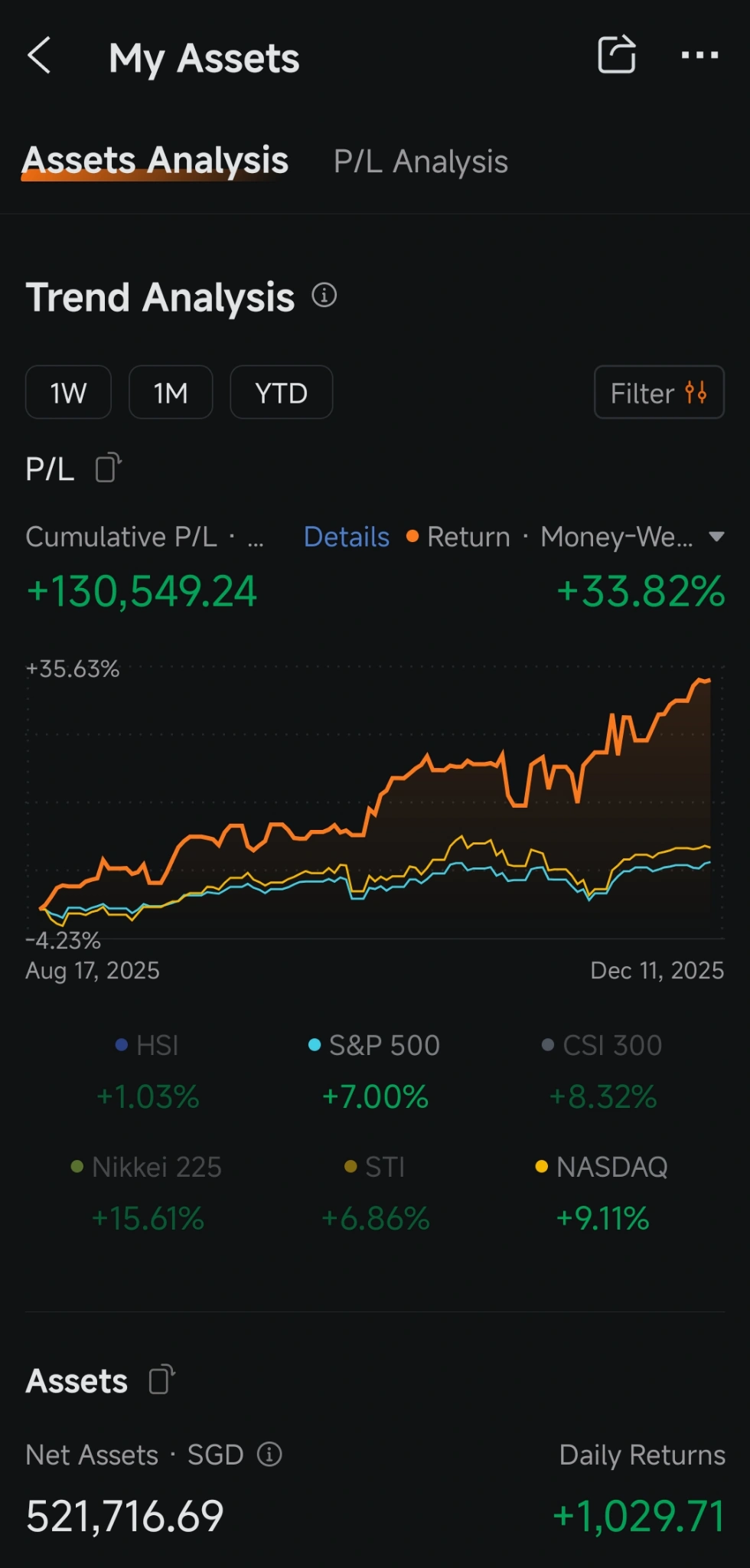This screenshot has width=750, height=1568.
Task: Select the YTD time range
Action: click(282, 393)
